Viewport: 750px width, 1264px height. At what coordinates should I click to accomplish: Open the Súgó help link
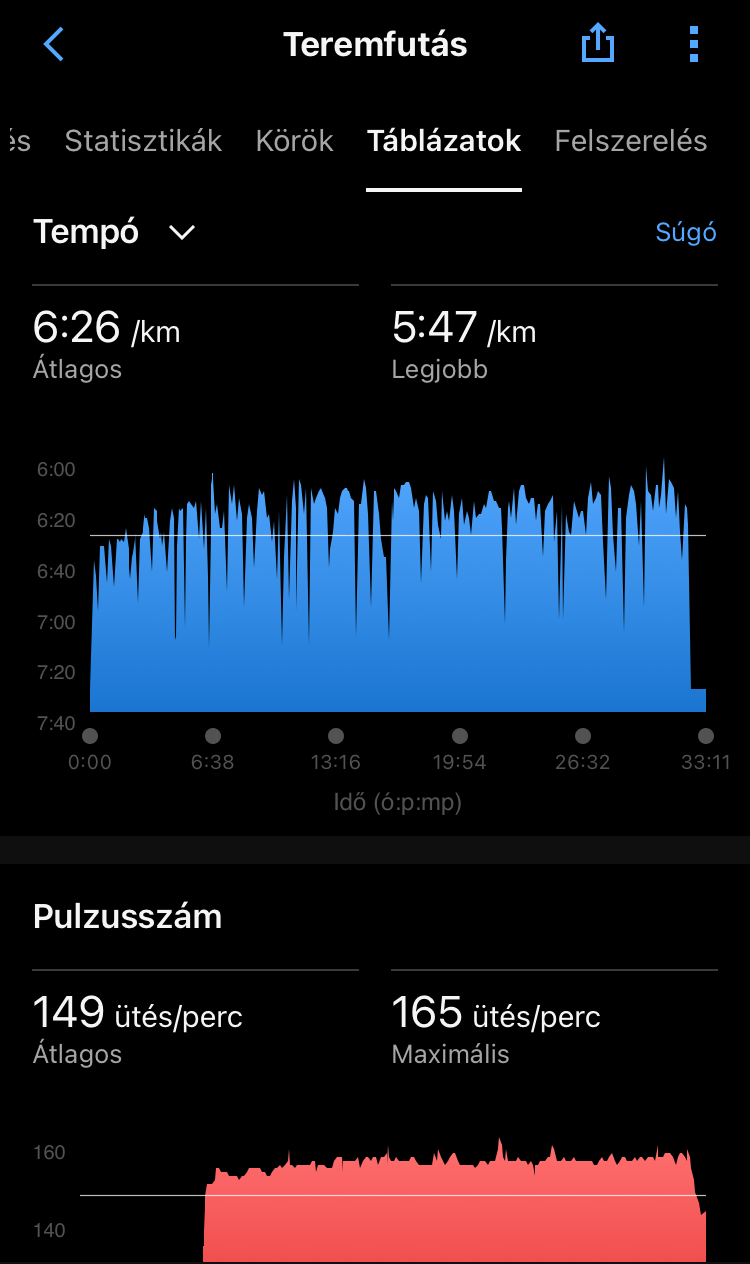[x=685, y=232]
